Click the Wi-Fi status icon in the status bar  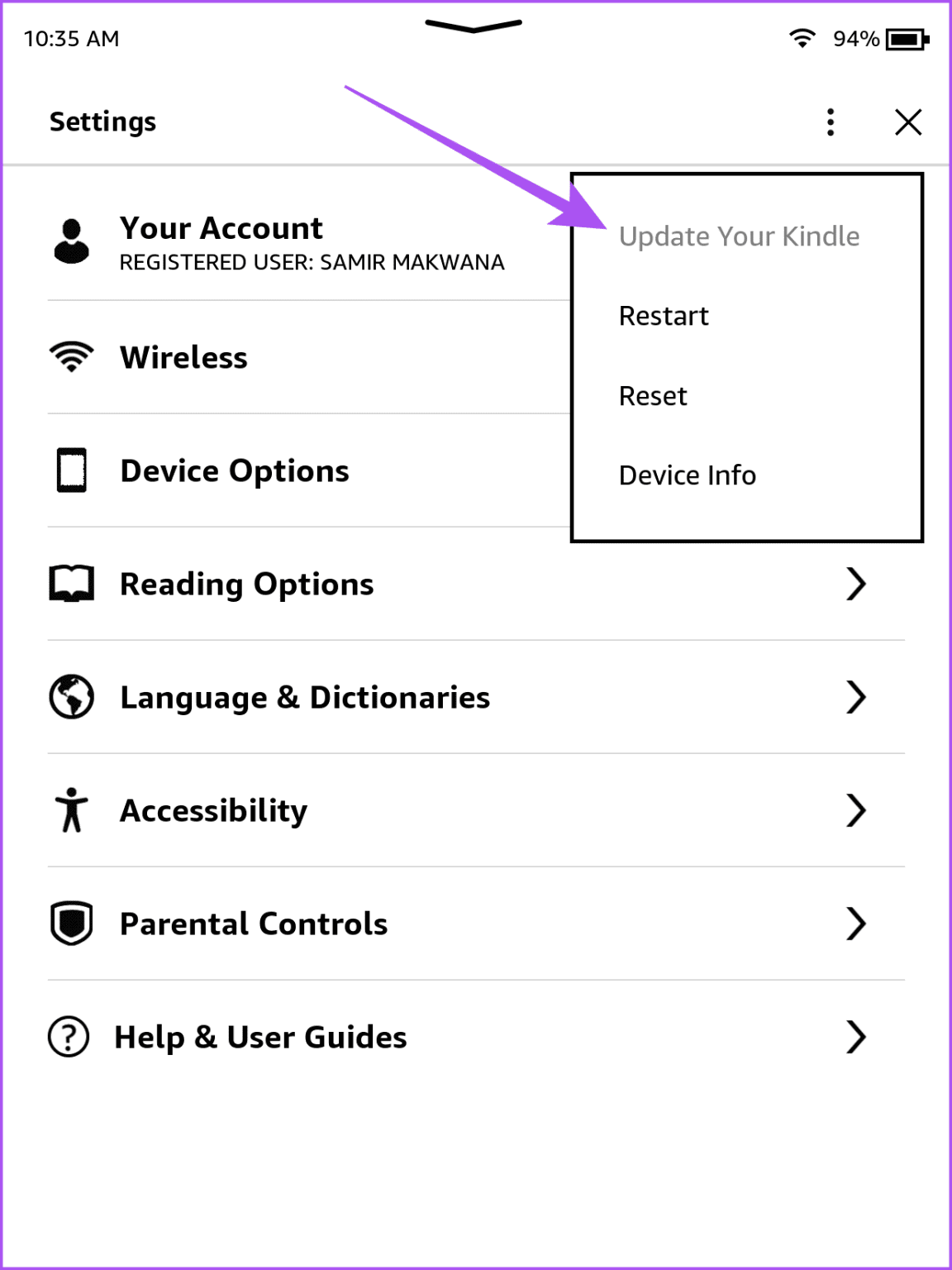point(801,37)
